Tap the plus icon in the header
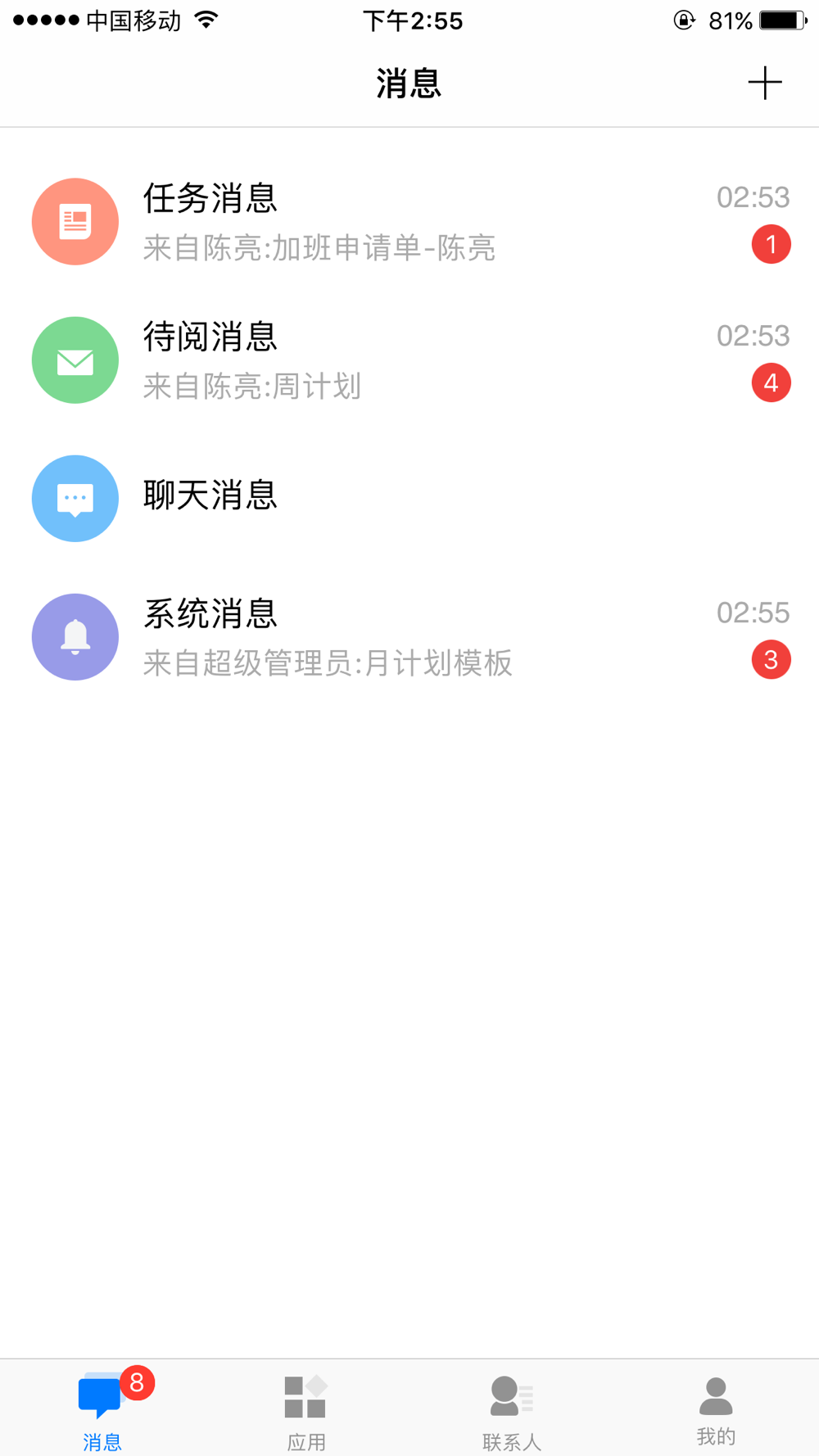This screenshot has height=1456, width=819. tap(765, 84)
